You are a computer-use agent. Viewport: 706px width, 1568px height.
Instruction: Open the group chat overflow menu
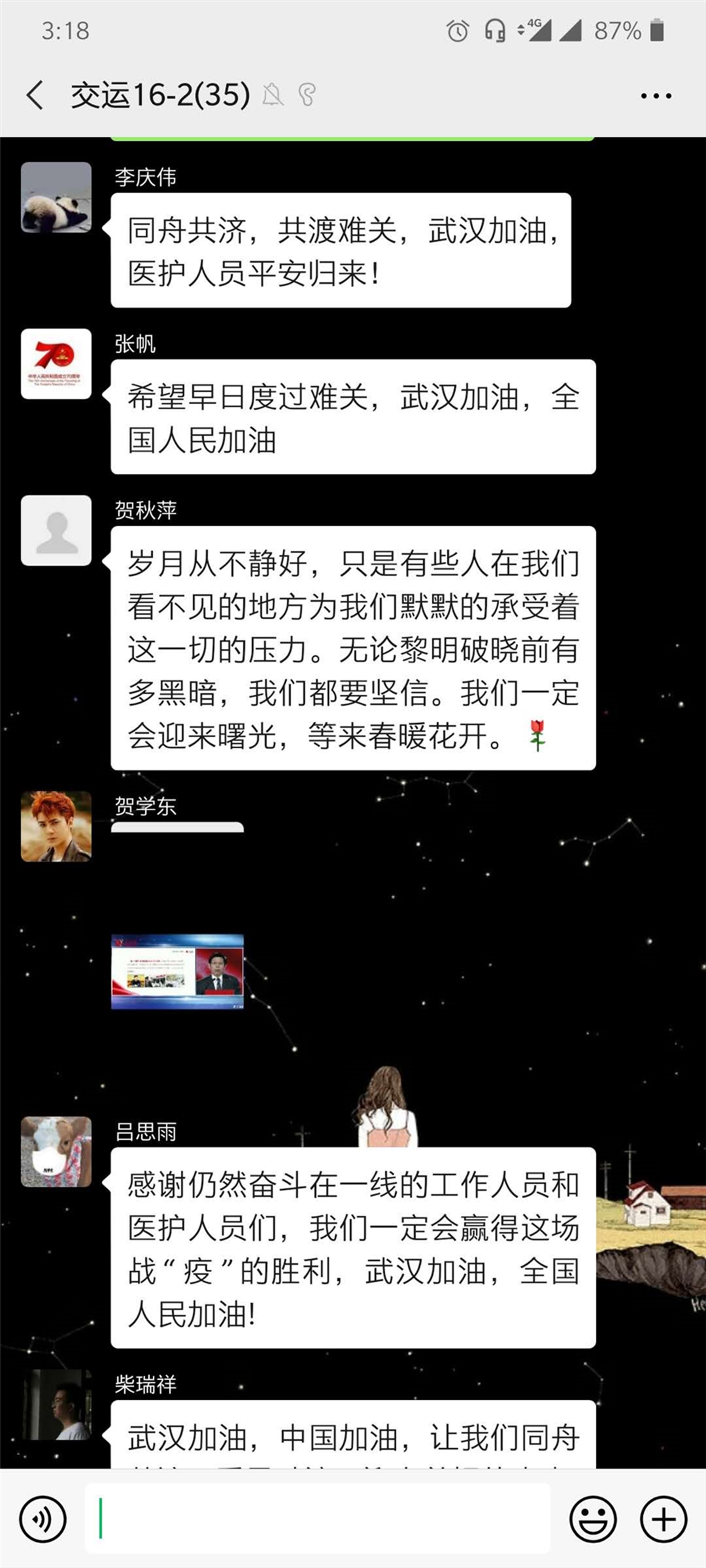click(656, 96)
